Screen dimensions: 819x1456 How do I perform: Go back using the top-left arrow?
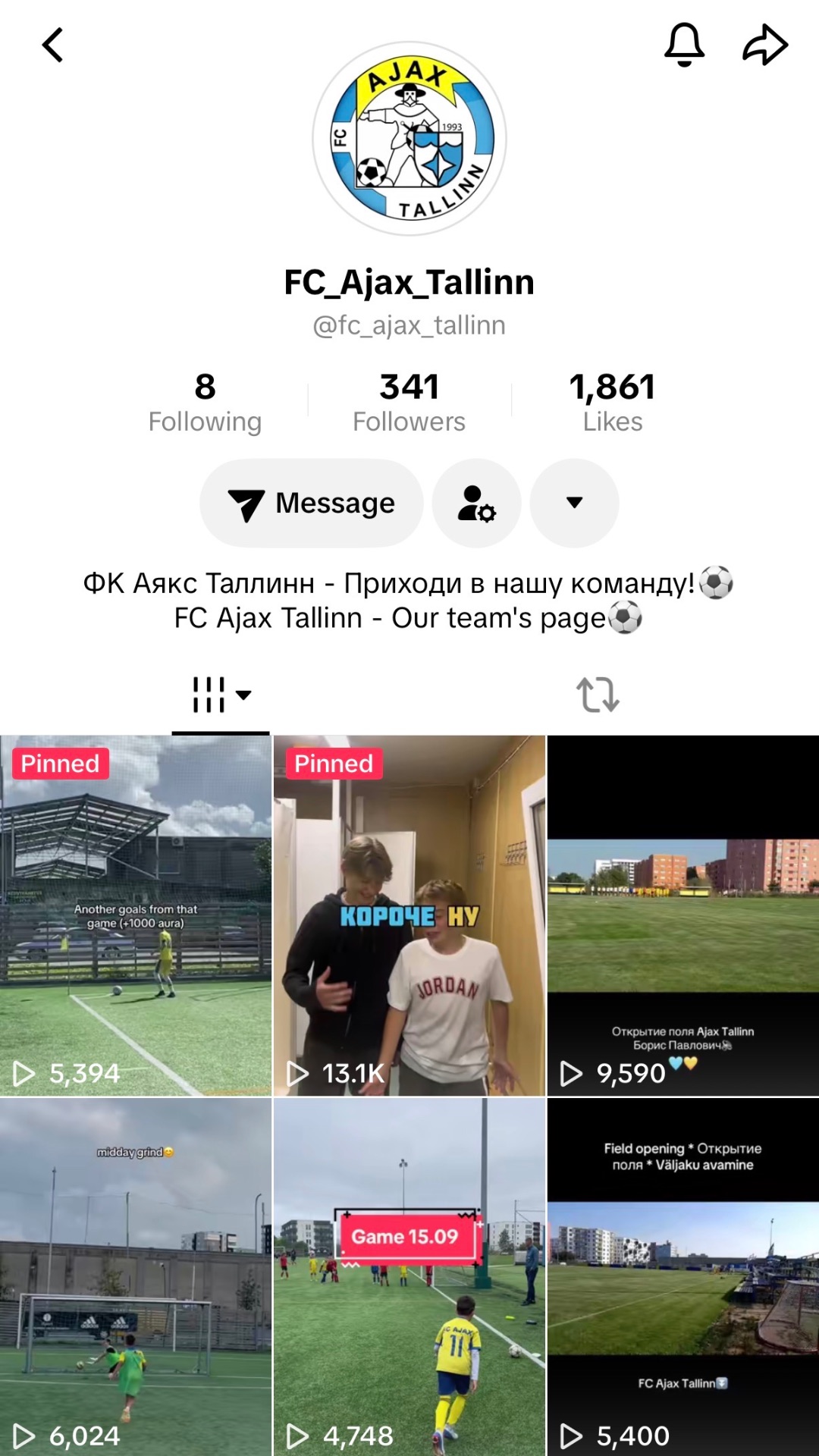tap(52, 45)
